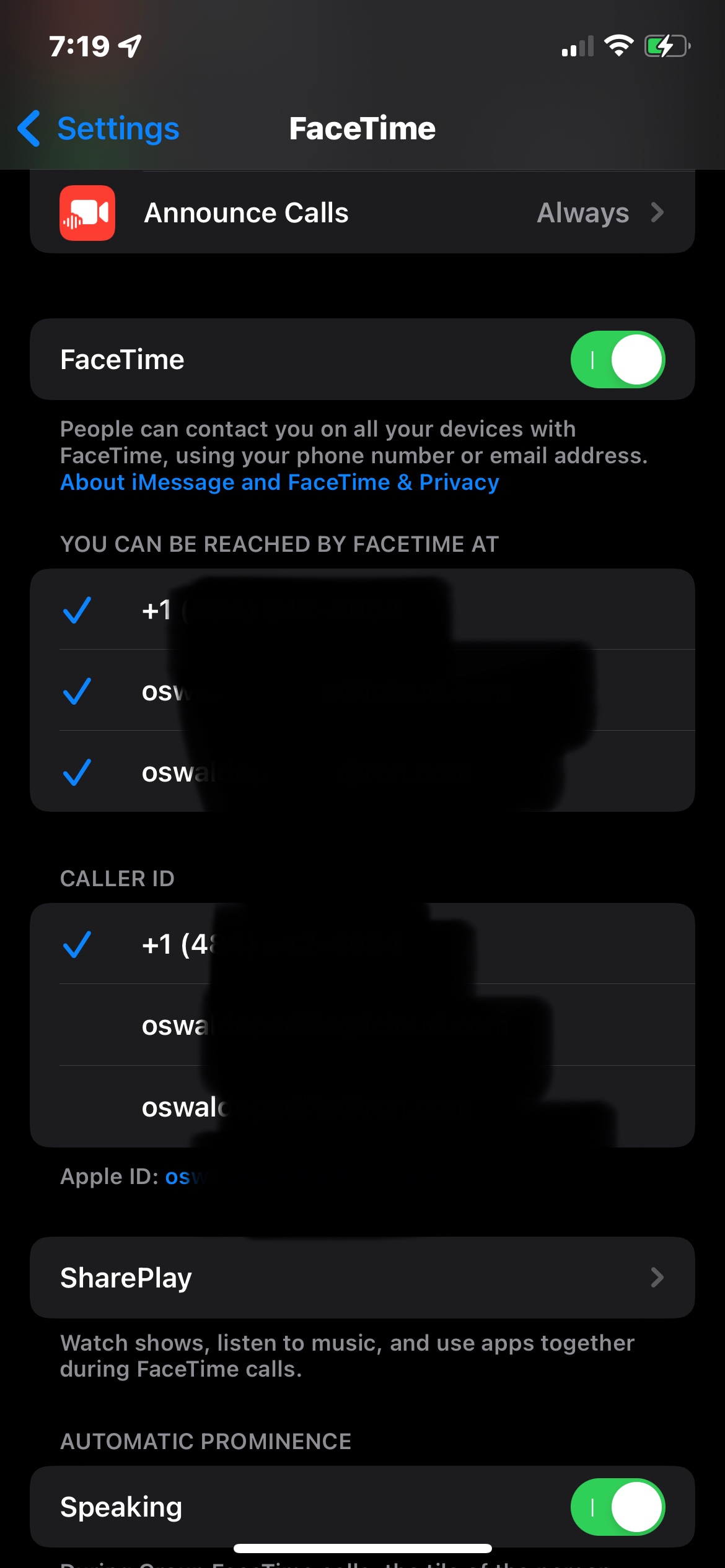Open SharePlay settings

pos(362,1278)
